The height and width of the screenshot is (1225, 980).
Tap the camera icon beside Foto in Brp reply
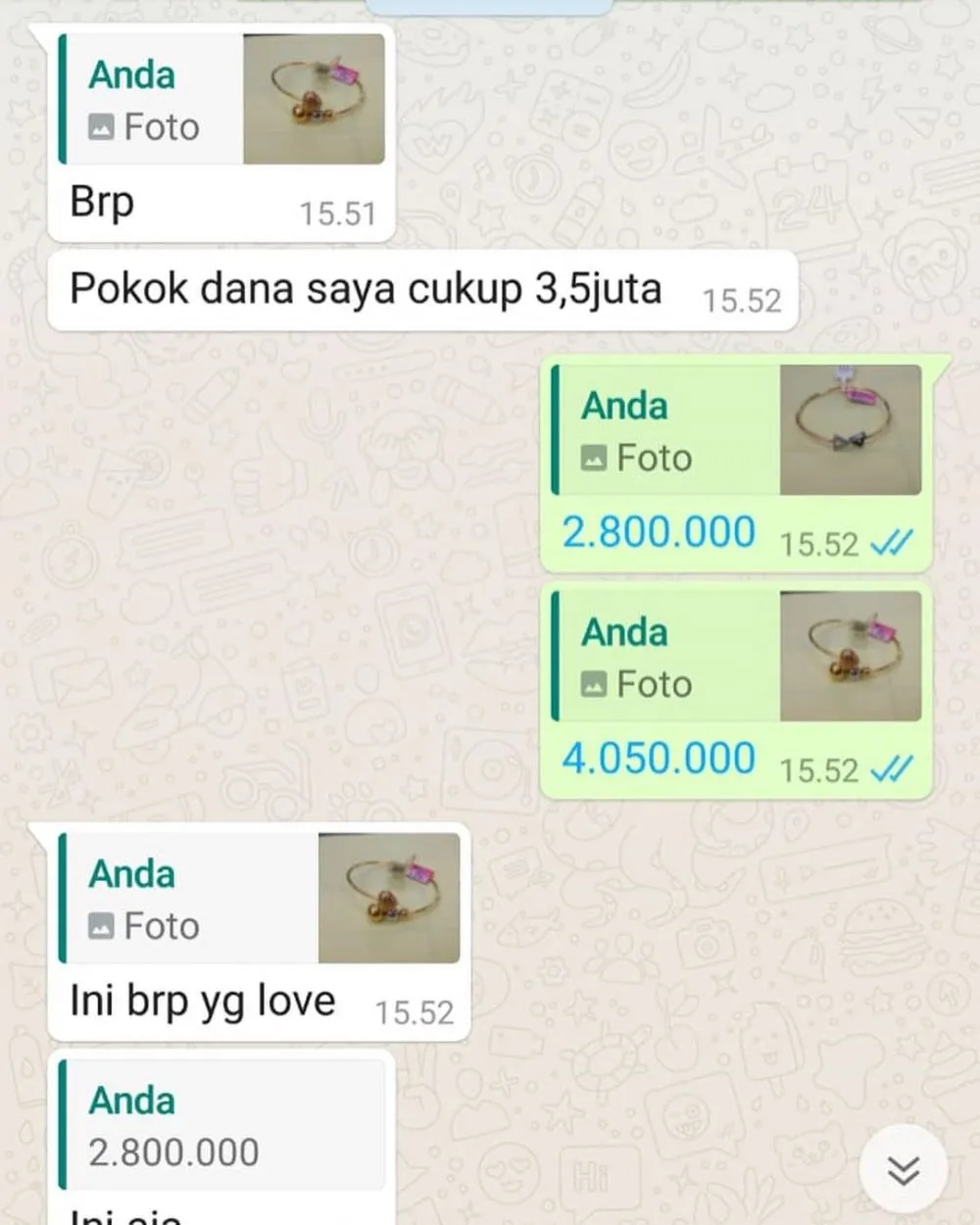click(101, 125)
